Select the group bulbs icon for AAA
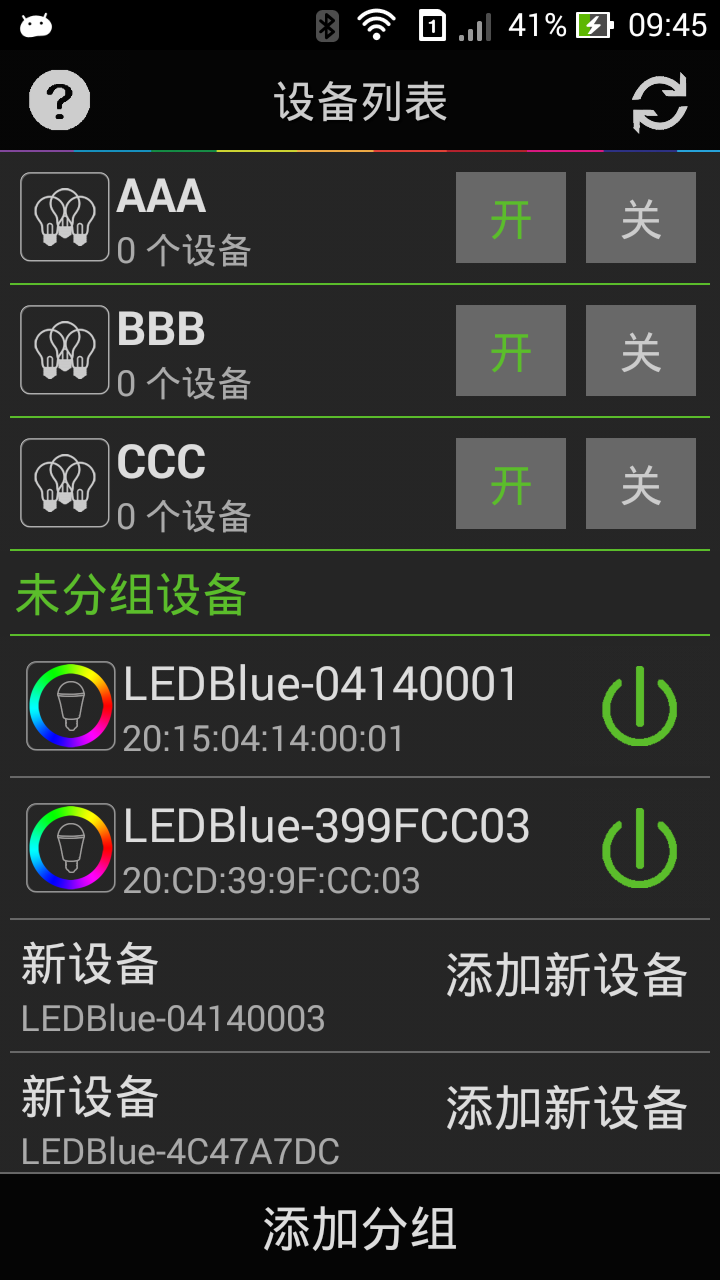This screenshot has width=720, height=1280. (64, 216)
